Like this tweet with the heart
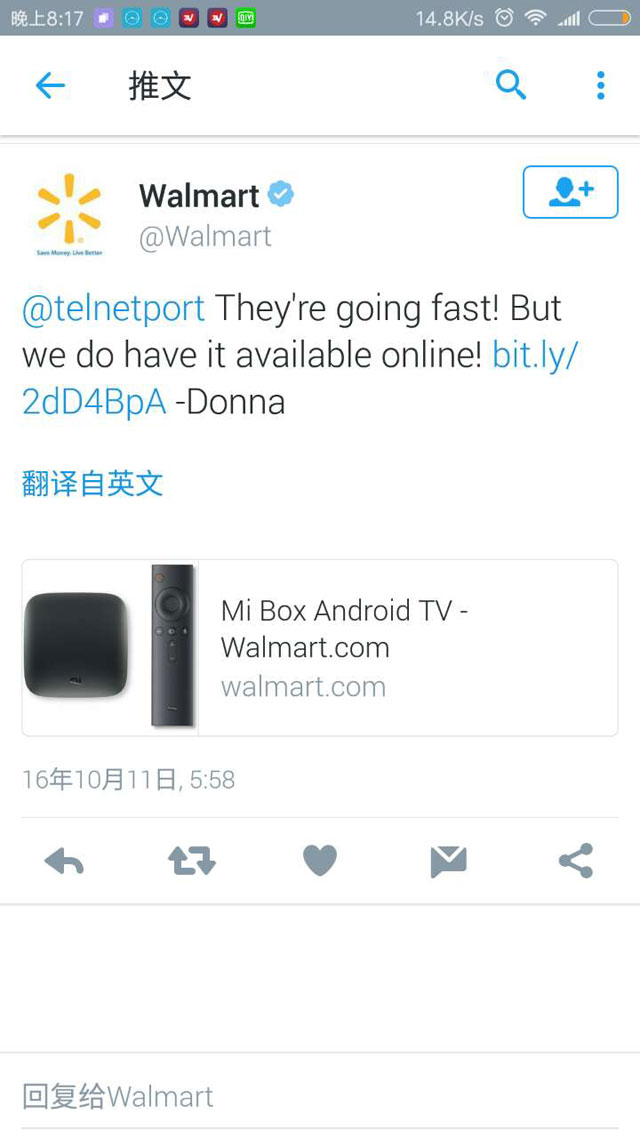Viewport: 640px width, 1138px height. pos(320,861)
